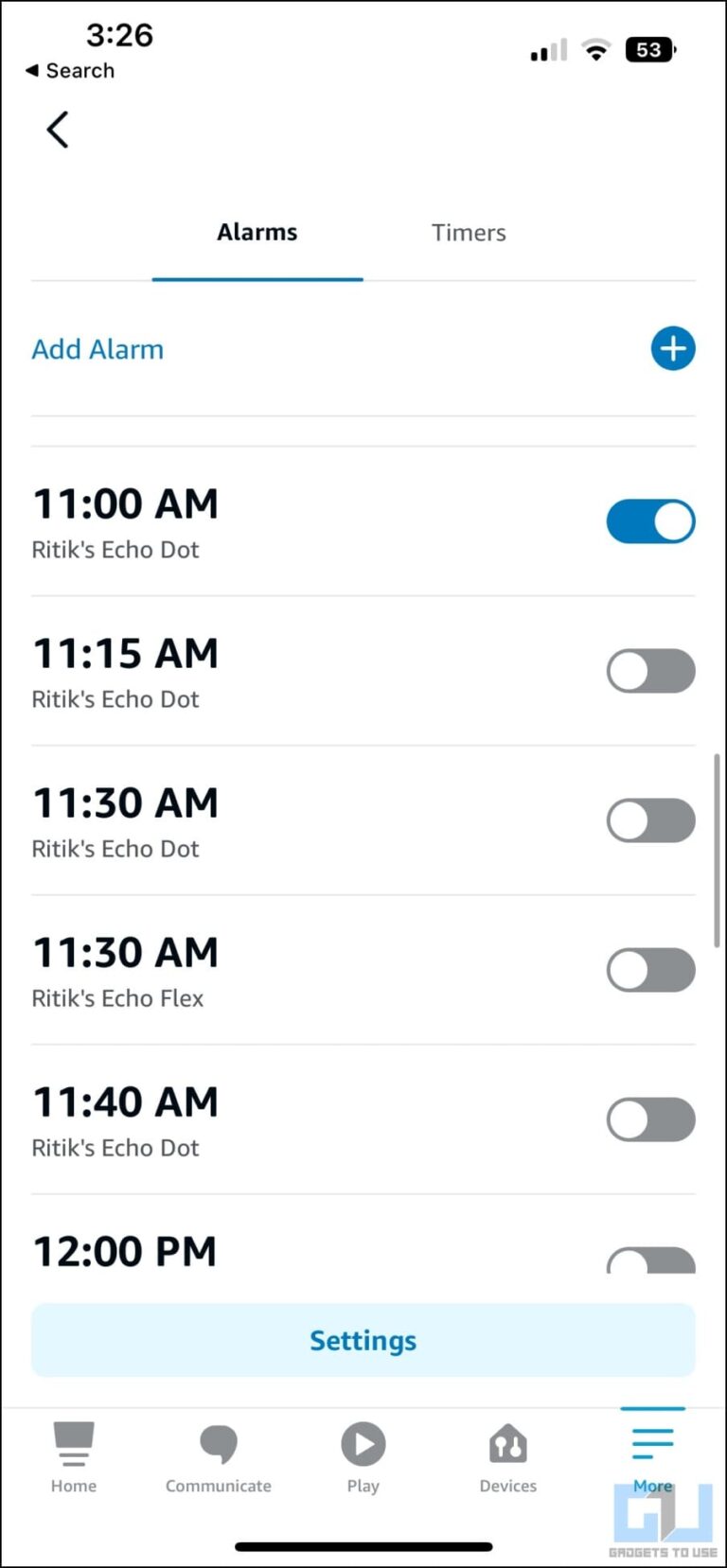Select the Alarms tab
727x1568 pixels.
(257, 233)
